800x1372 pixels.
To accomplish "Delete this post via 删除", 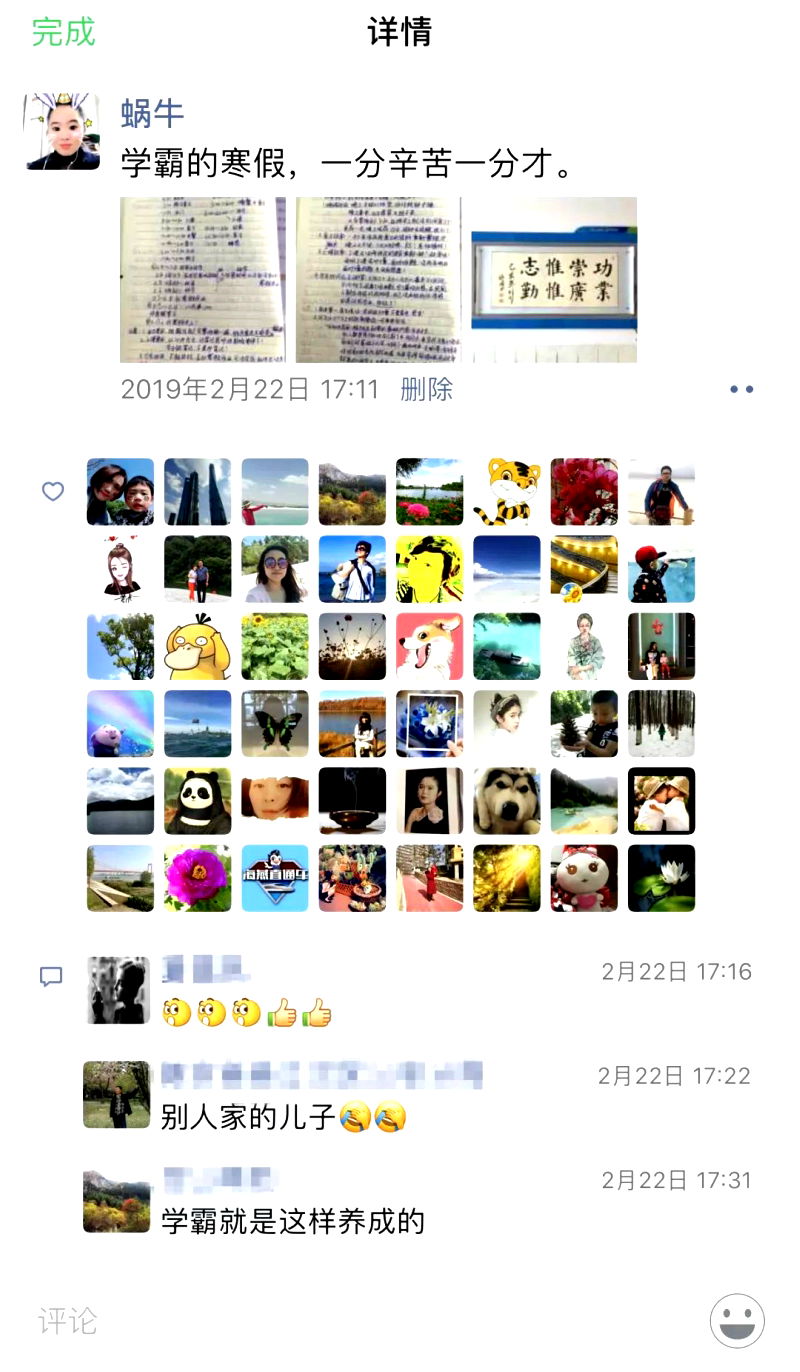I will click(426, 389).
